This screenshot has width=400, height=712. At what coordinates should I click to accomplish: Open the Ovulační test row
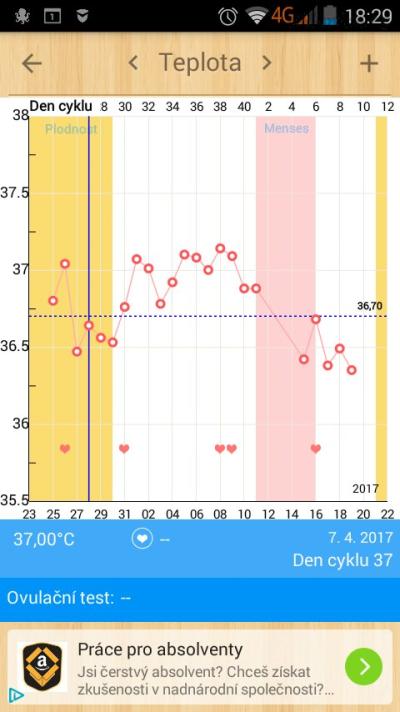200,598
